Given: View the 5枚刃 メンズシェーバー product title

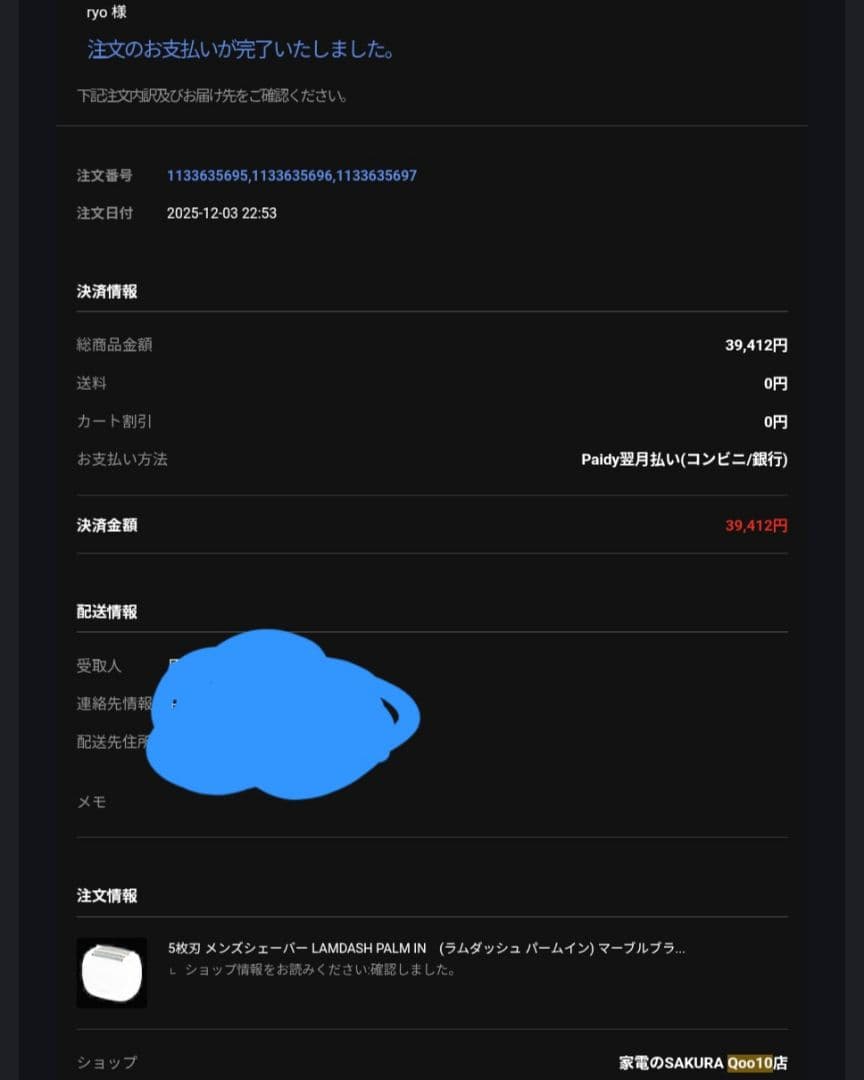Looking at the screenshot, I should pyautogui.click(x=426, y=948).
